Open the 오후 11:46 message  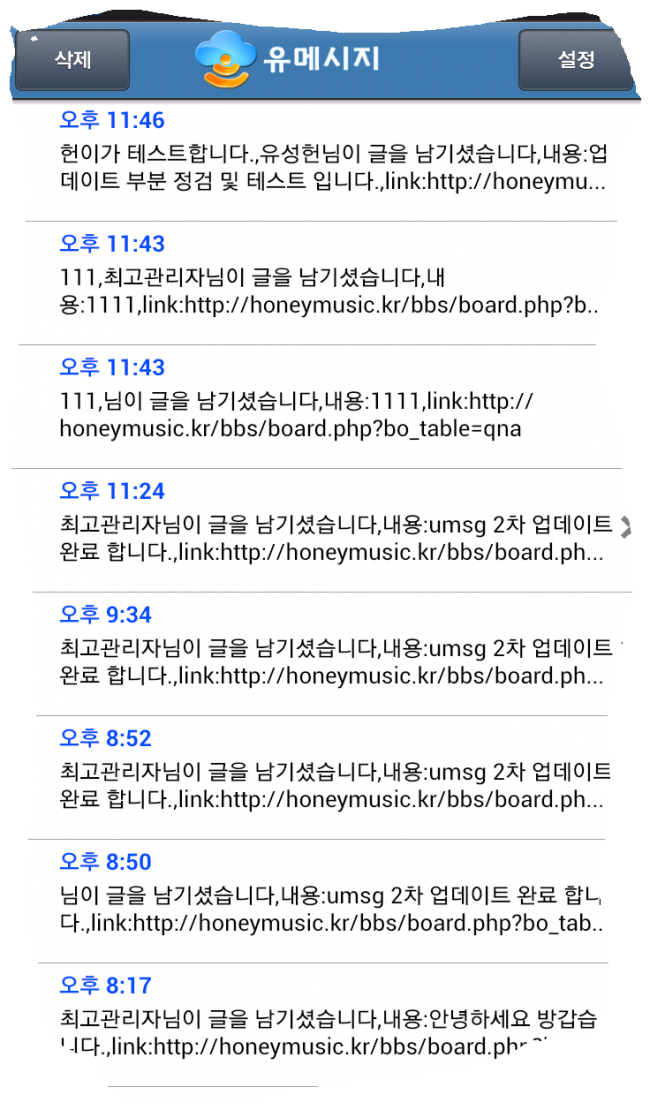330,160
